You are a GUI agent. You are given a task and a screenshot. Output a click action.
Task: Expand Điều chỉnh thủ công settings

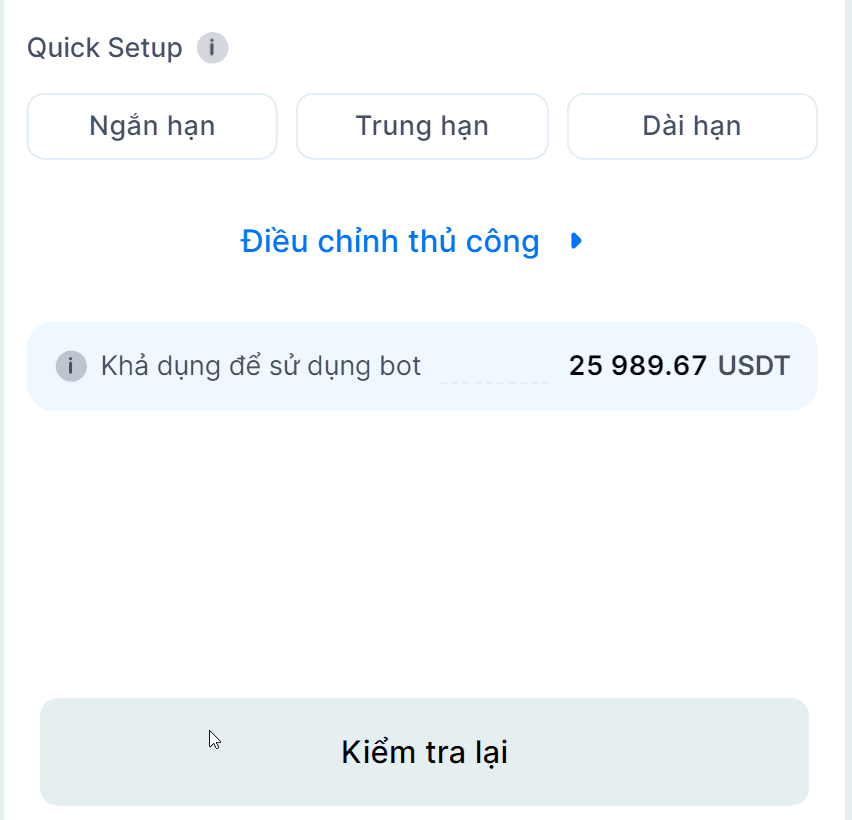click(411, 241)
